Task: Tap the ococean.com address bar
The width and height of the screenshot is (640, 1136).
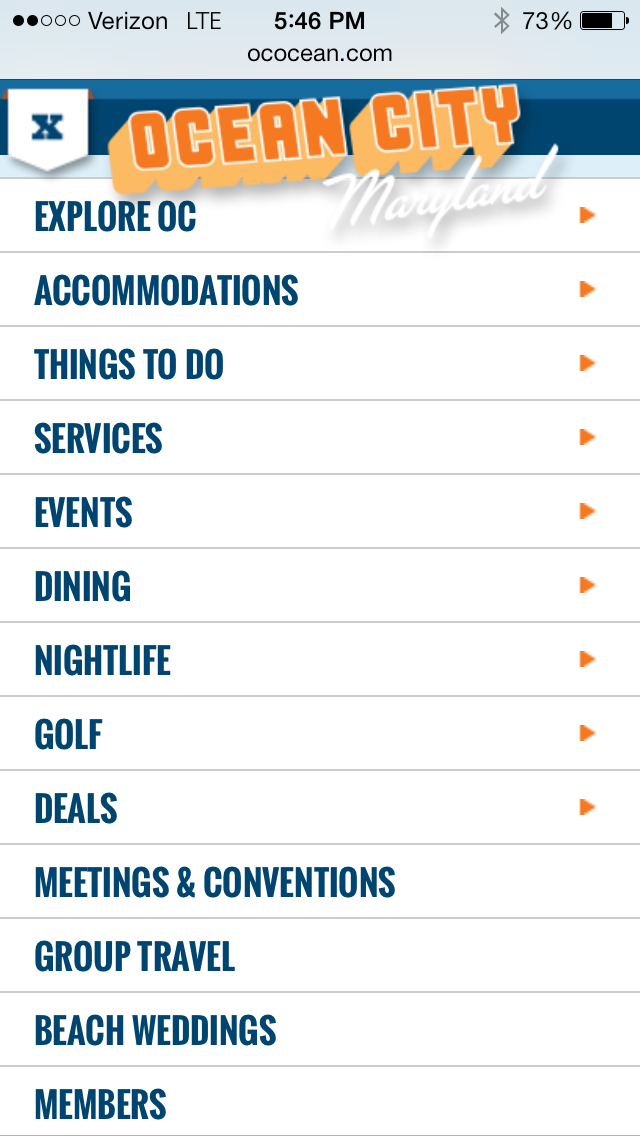Action: tap(320, 54)
